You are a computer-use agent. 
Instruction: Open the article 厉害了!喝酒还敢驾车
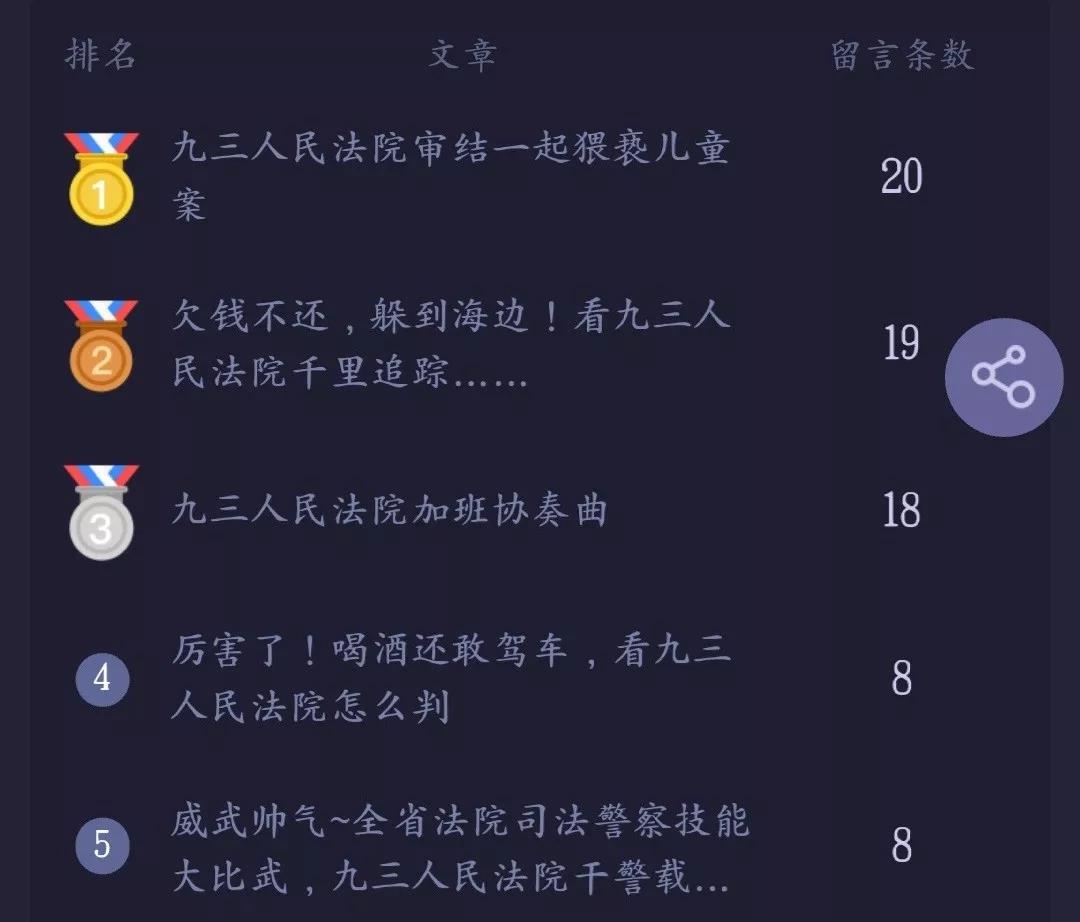(x=450, y=679)
